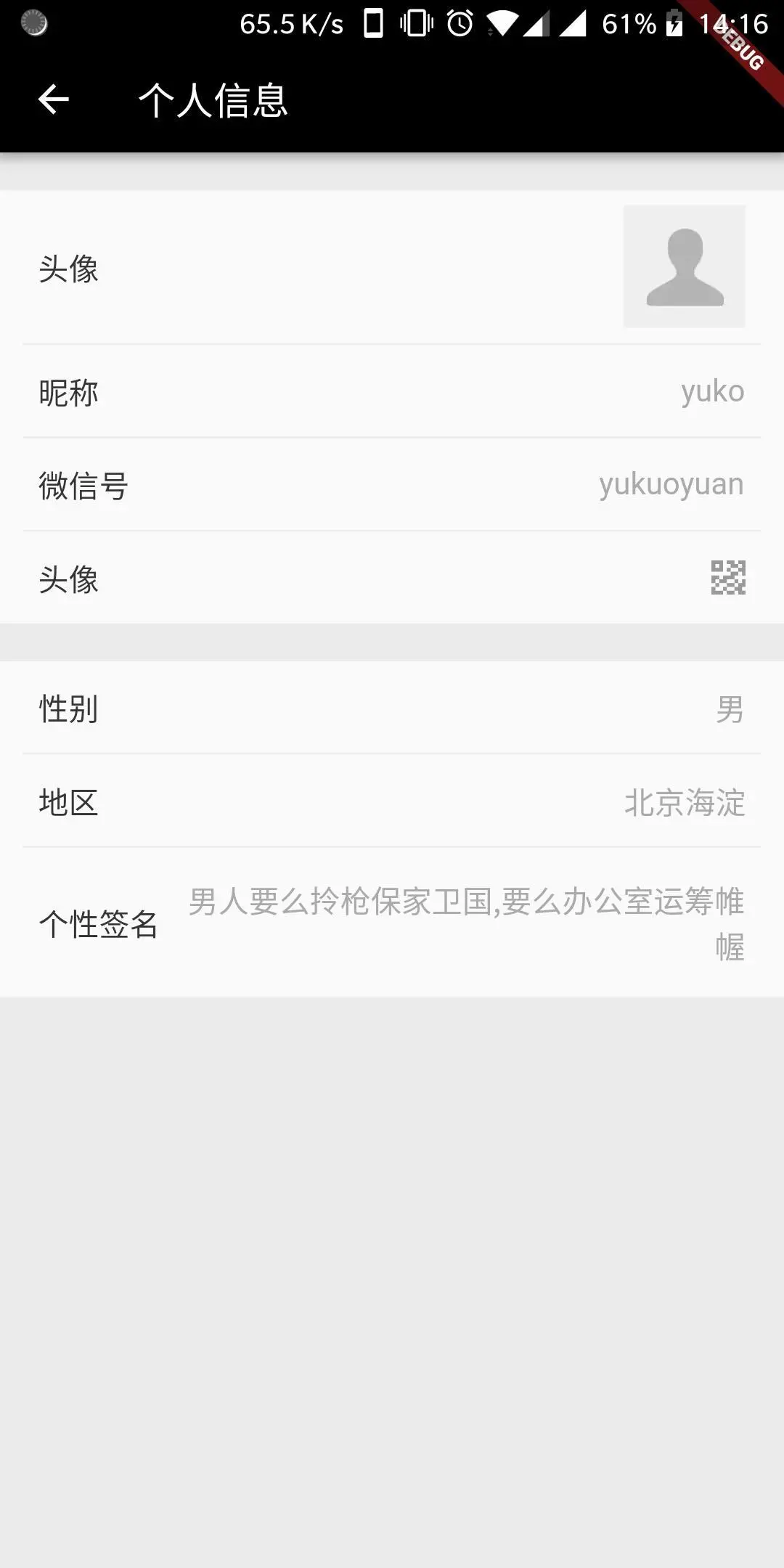The image size is (784, 1568).
Task: Change the 性别 setting
Action: click(392, 709)
